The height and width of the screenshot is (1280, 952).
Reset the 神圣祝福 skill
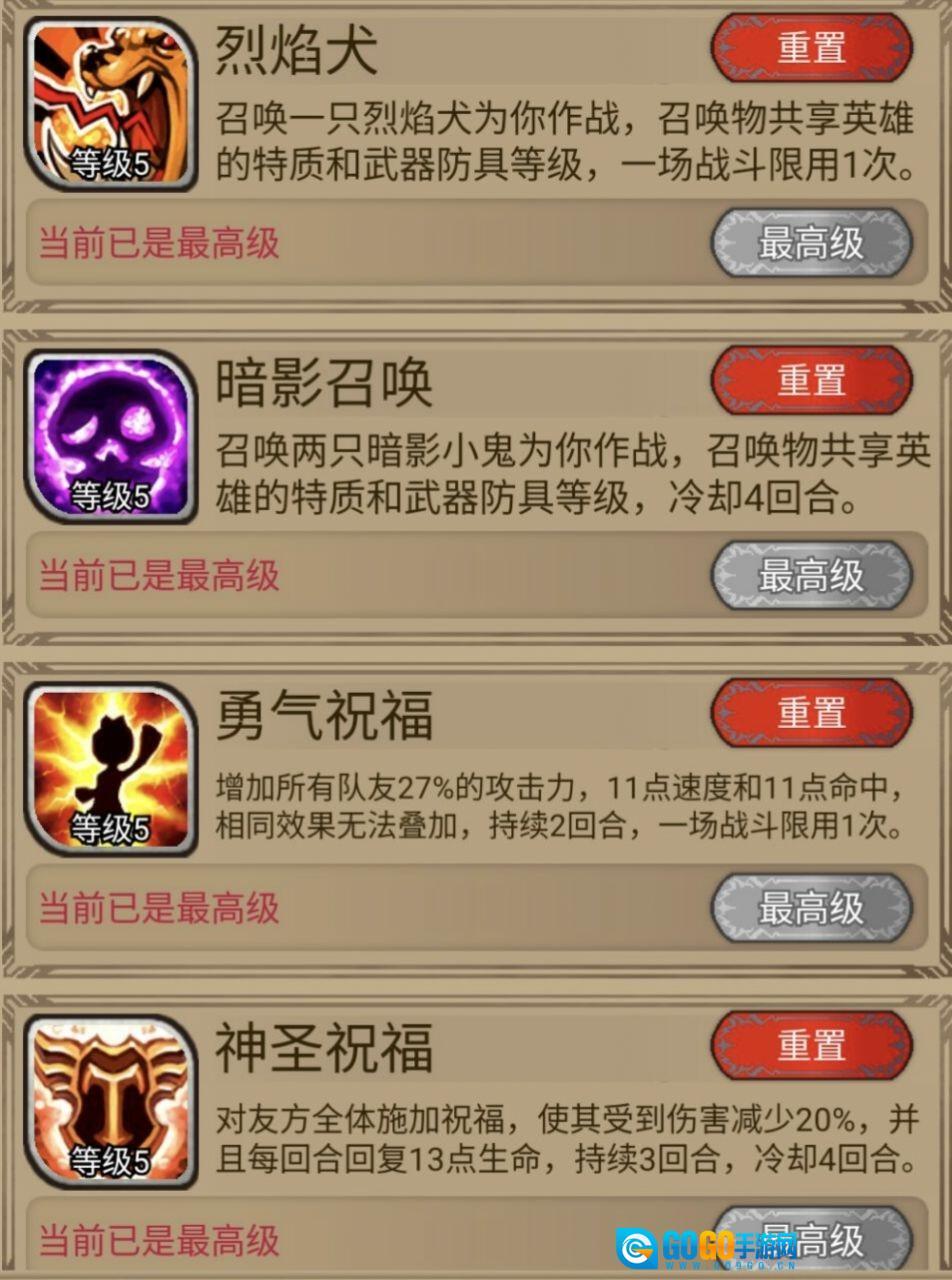811,1046
